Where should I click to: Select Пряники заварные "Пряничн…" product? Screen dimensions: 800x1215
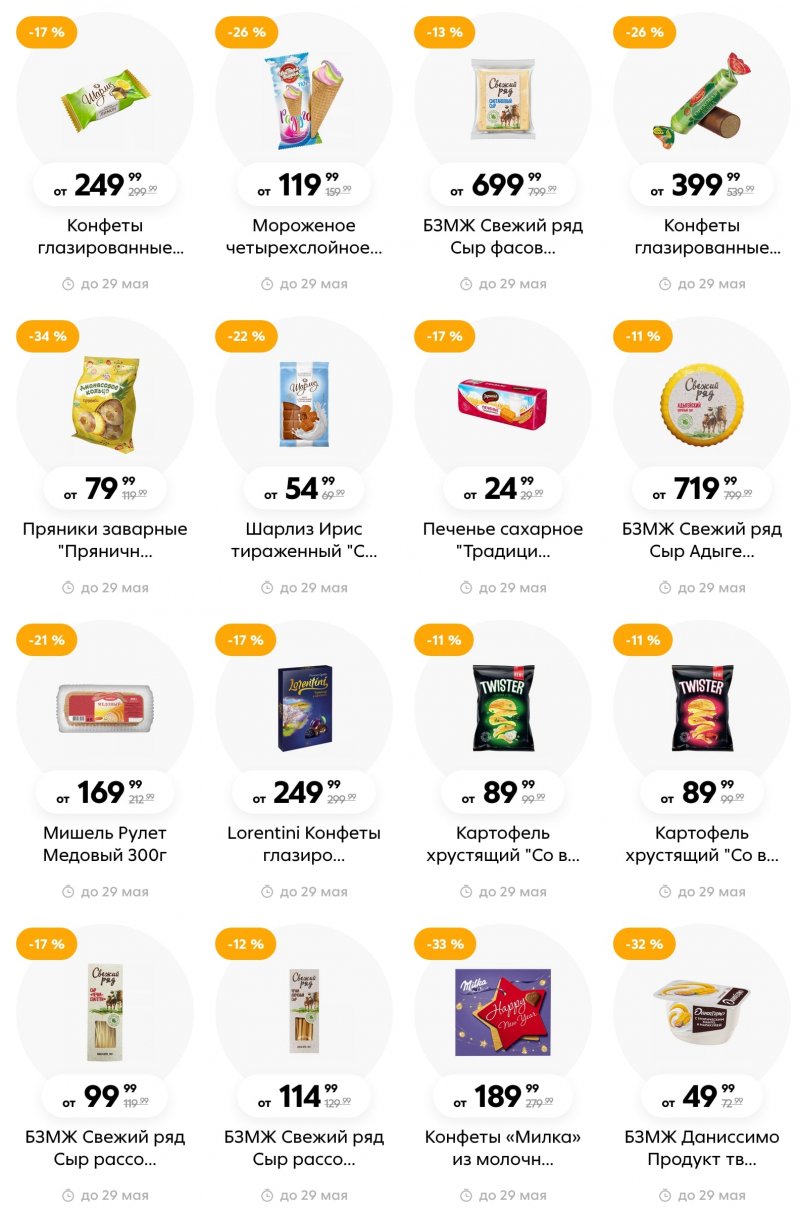(105, 540)
